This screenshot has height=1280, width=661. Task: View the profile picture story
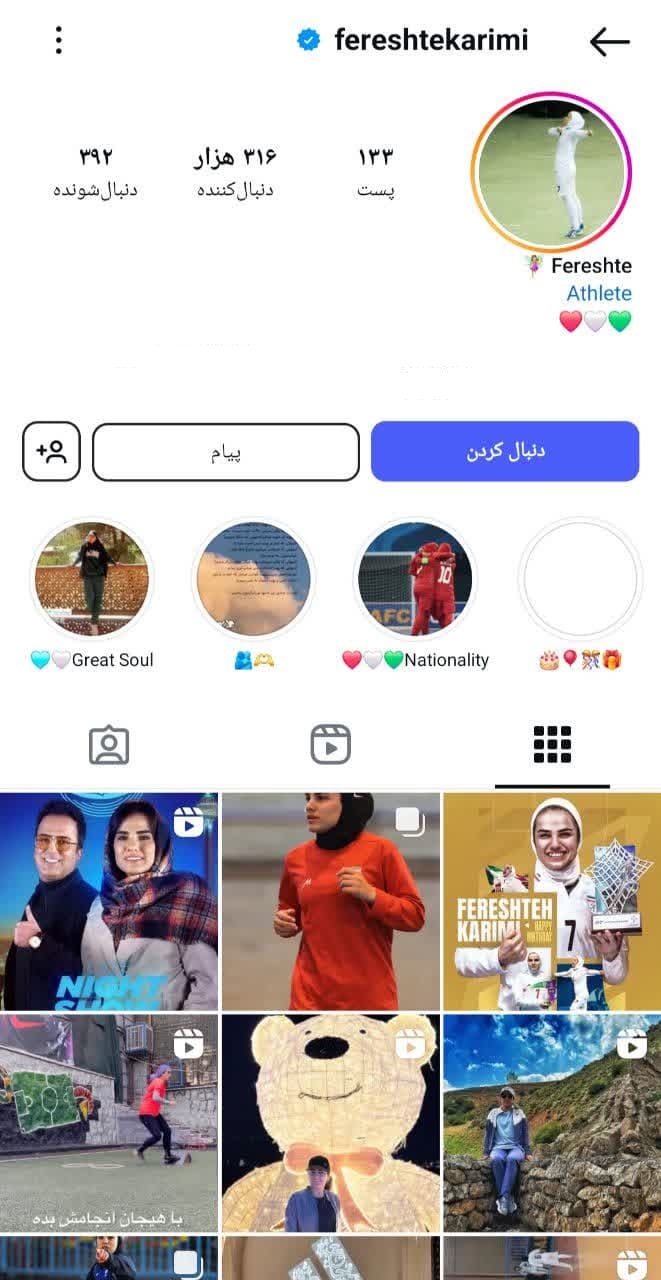click(551, 172)
